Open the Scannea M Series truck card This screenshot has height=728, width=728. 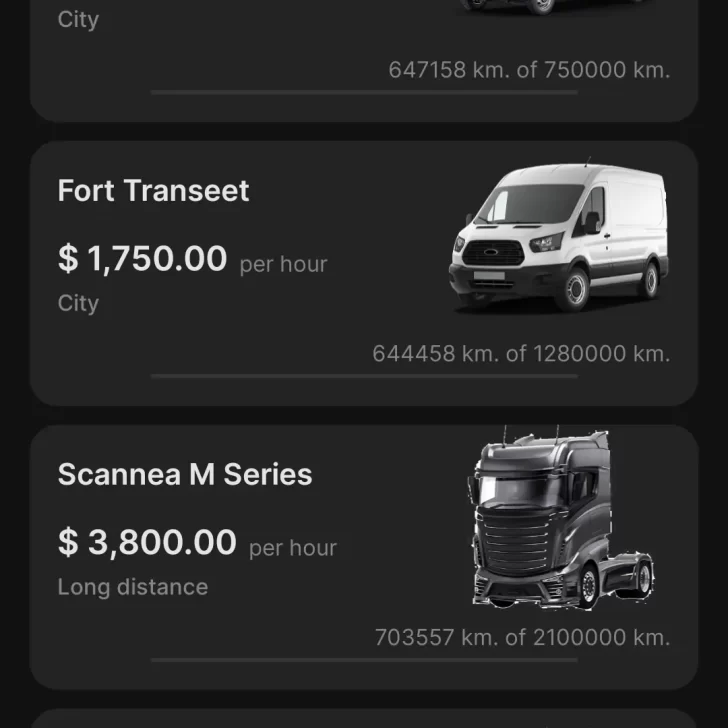coord(363,556)
